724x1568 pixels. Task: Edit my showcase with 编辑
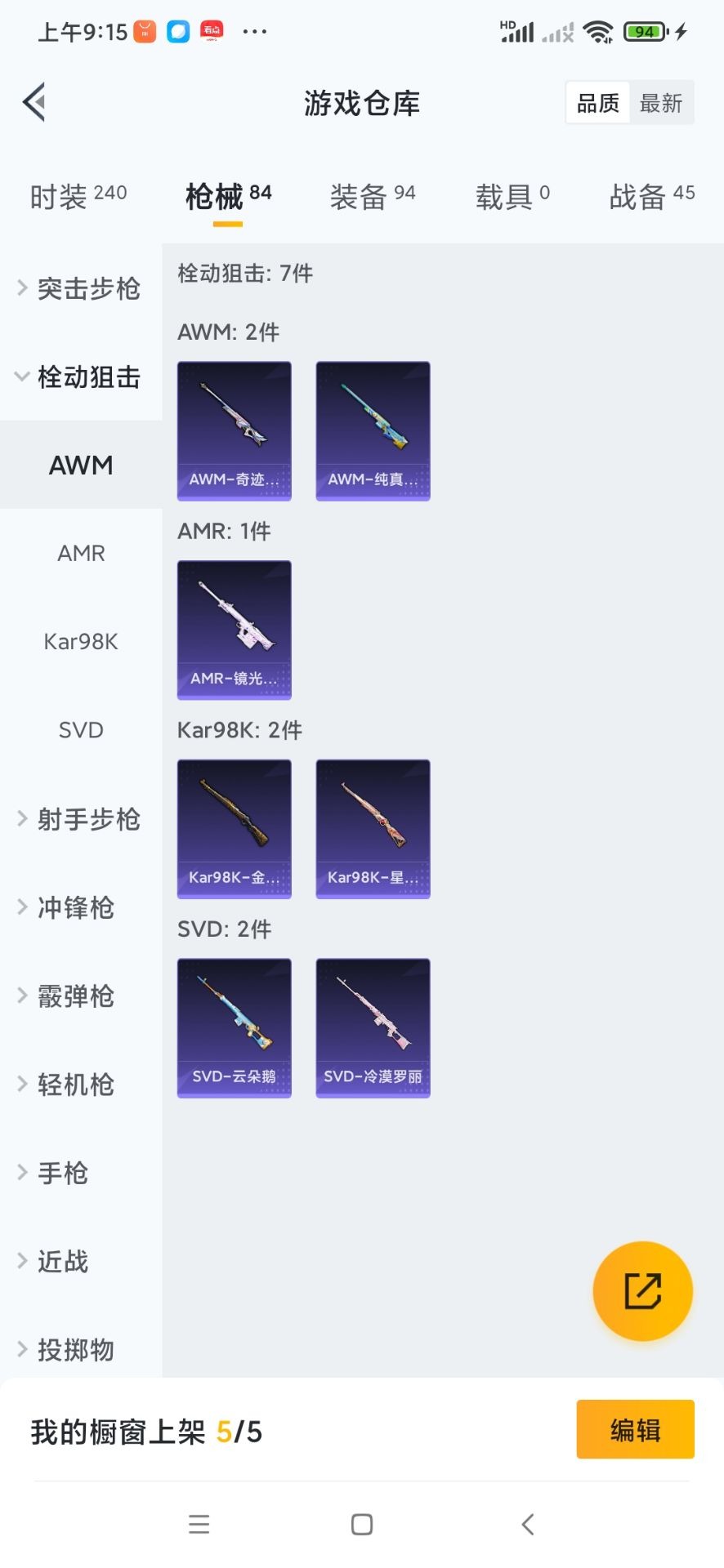coord(635,1429)
